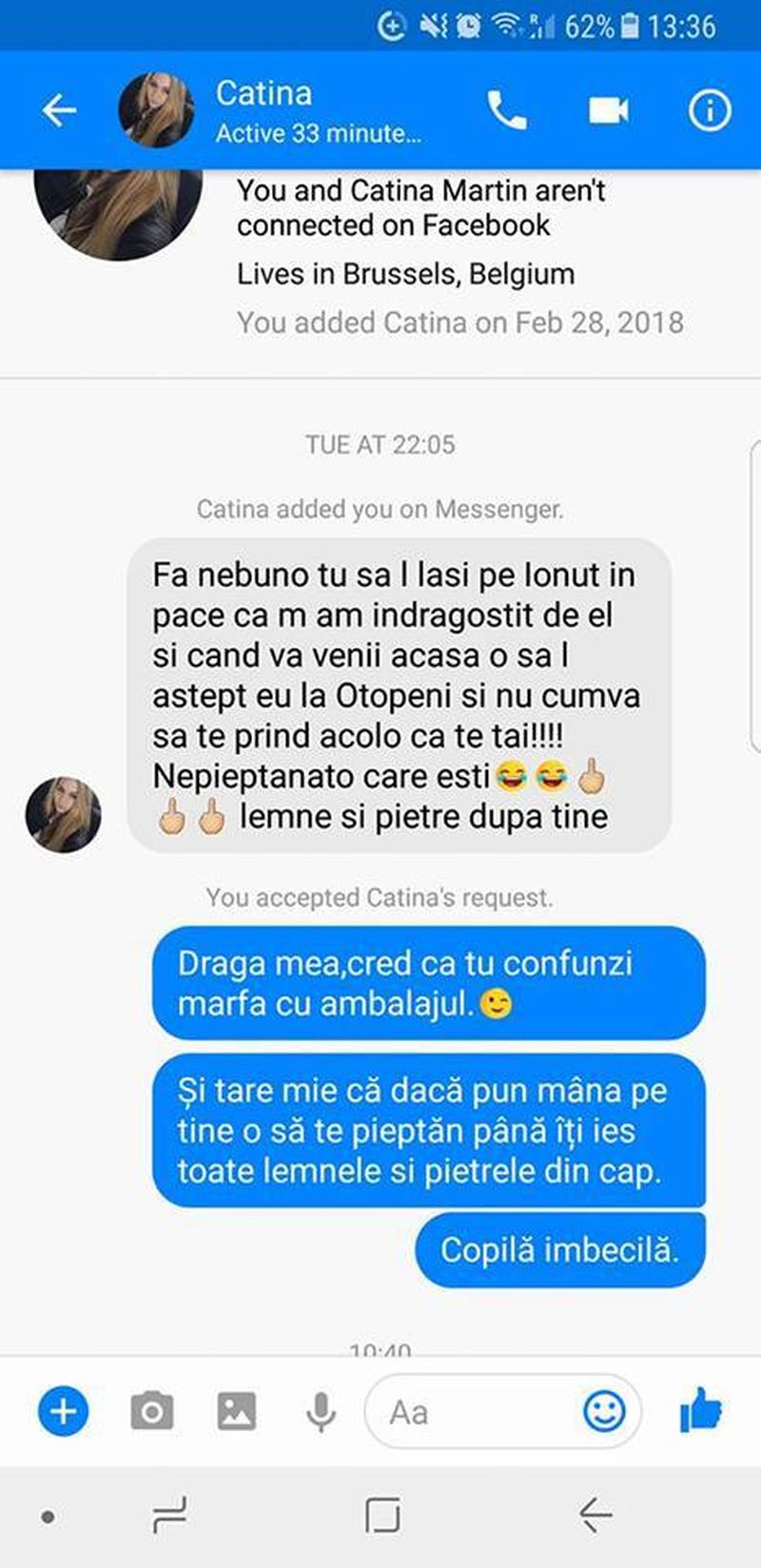Choose a photo from the gallery
This screenshot has width=761, height=1568.
coord(237,1411)
